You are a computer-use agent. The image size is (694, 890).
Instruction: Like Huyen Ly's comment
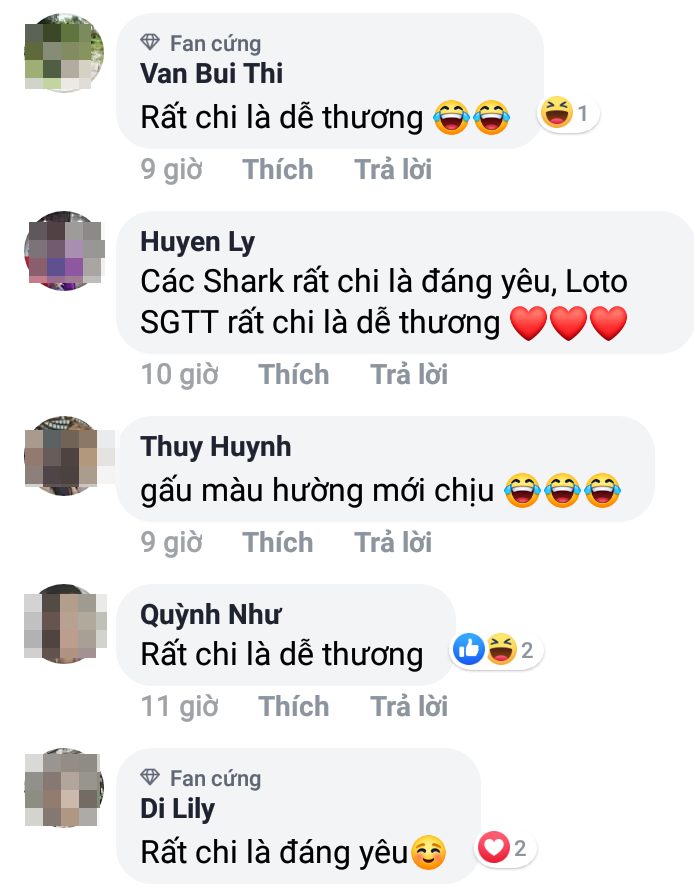294,375
